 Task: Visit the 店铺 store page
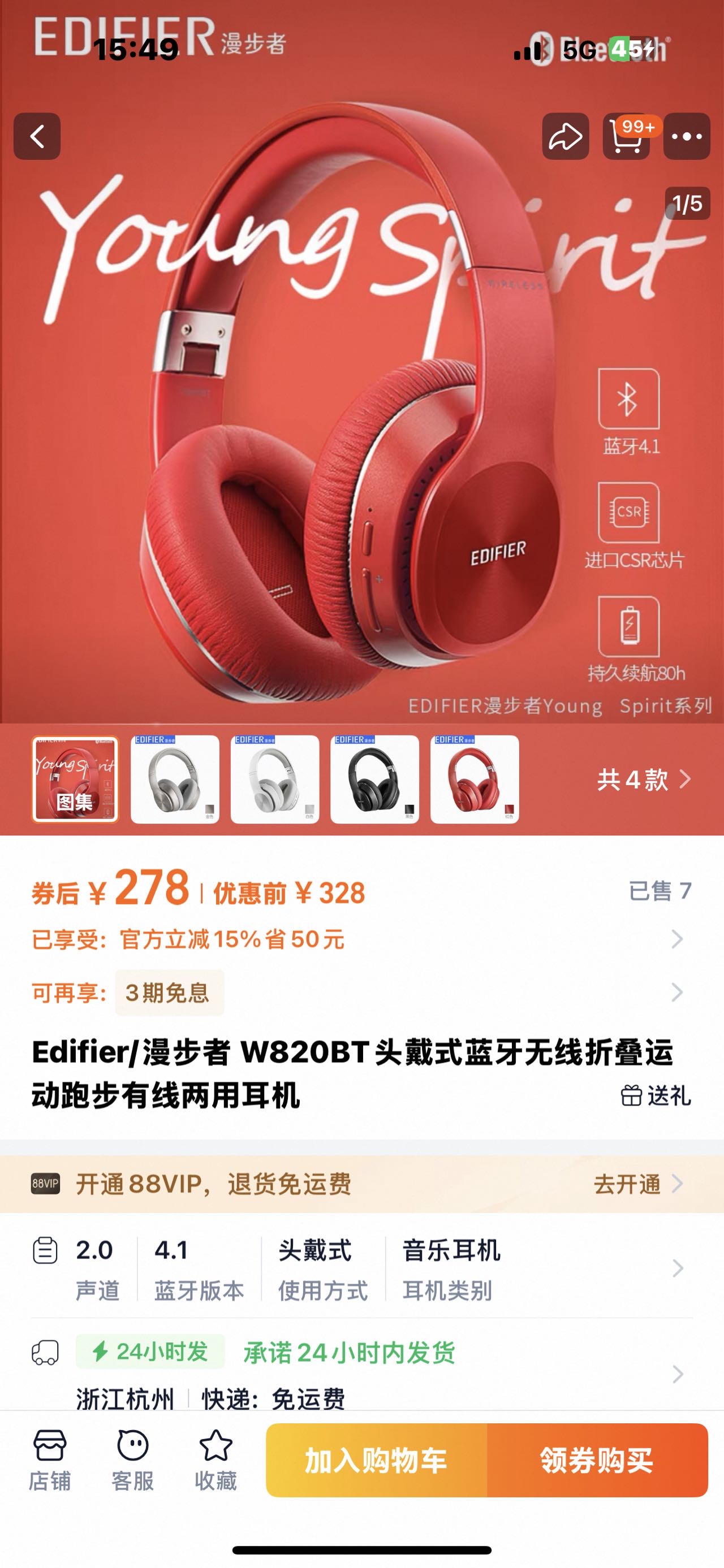50,1459
